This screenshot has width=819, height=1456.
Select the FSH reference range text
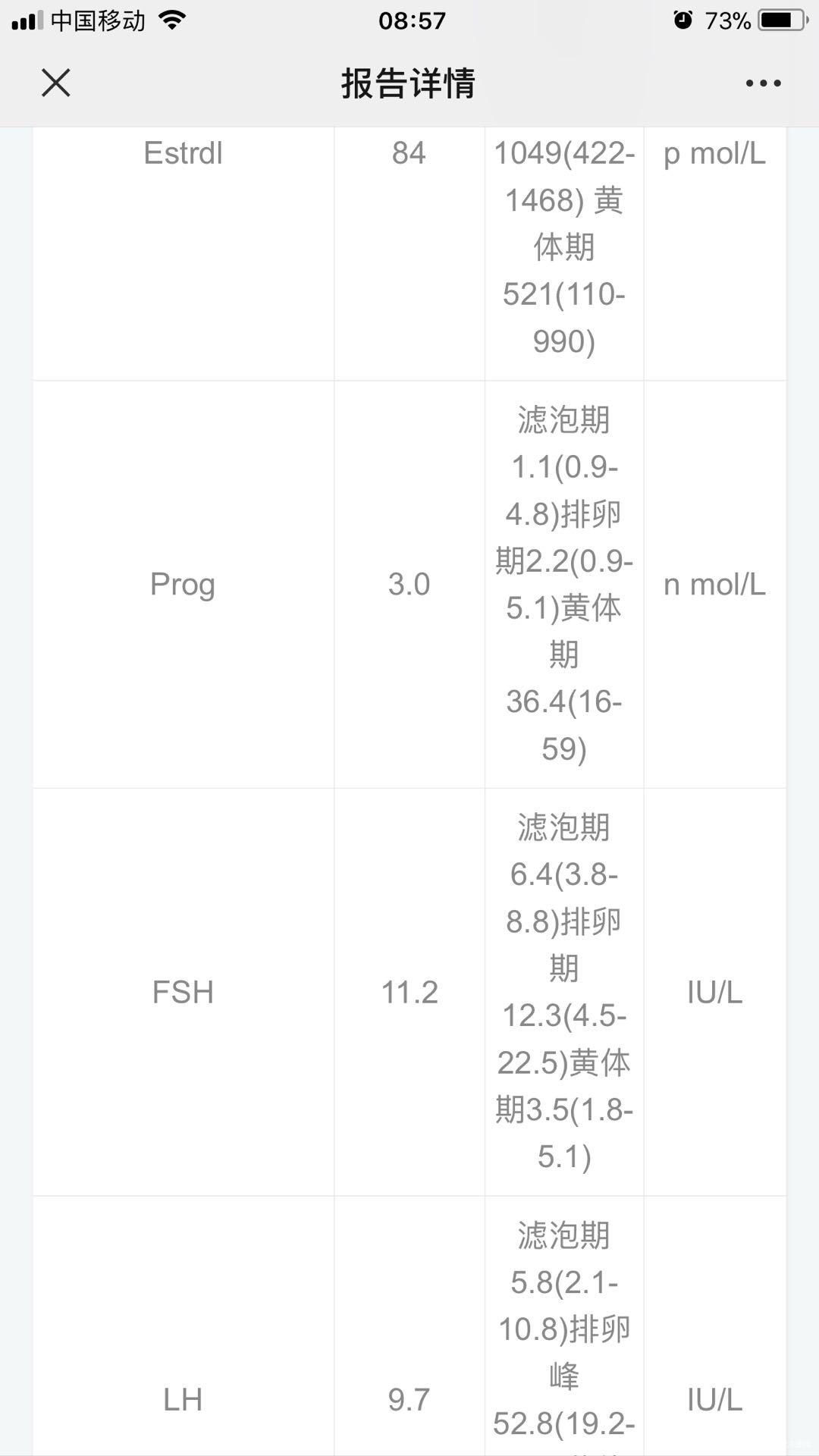(564, 992)
